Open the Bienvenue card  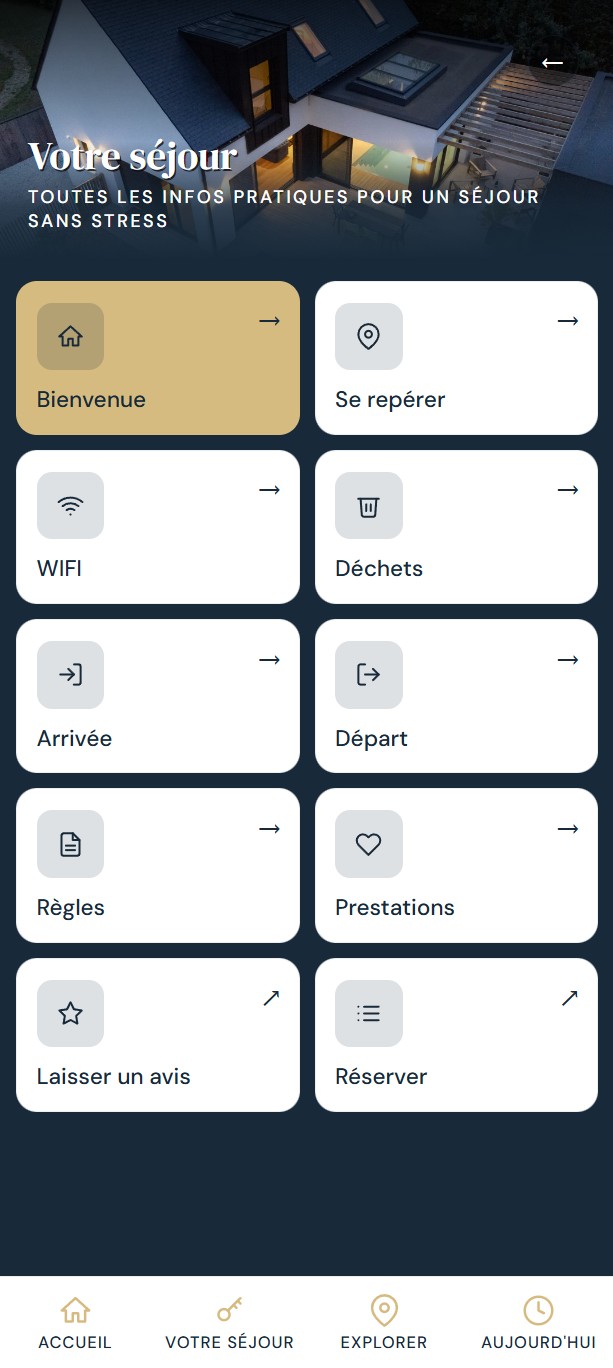(158, 358)
